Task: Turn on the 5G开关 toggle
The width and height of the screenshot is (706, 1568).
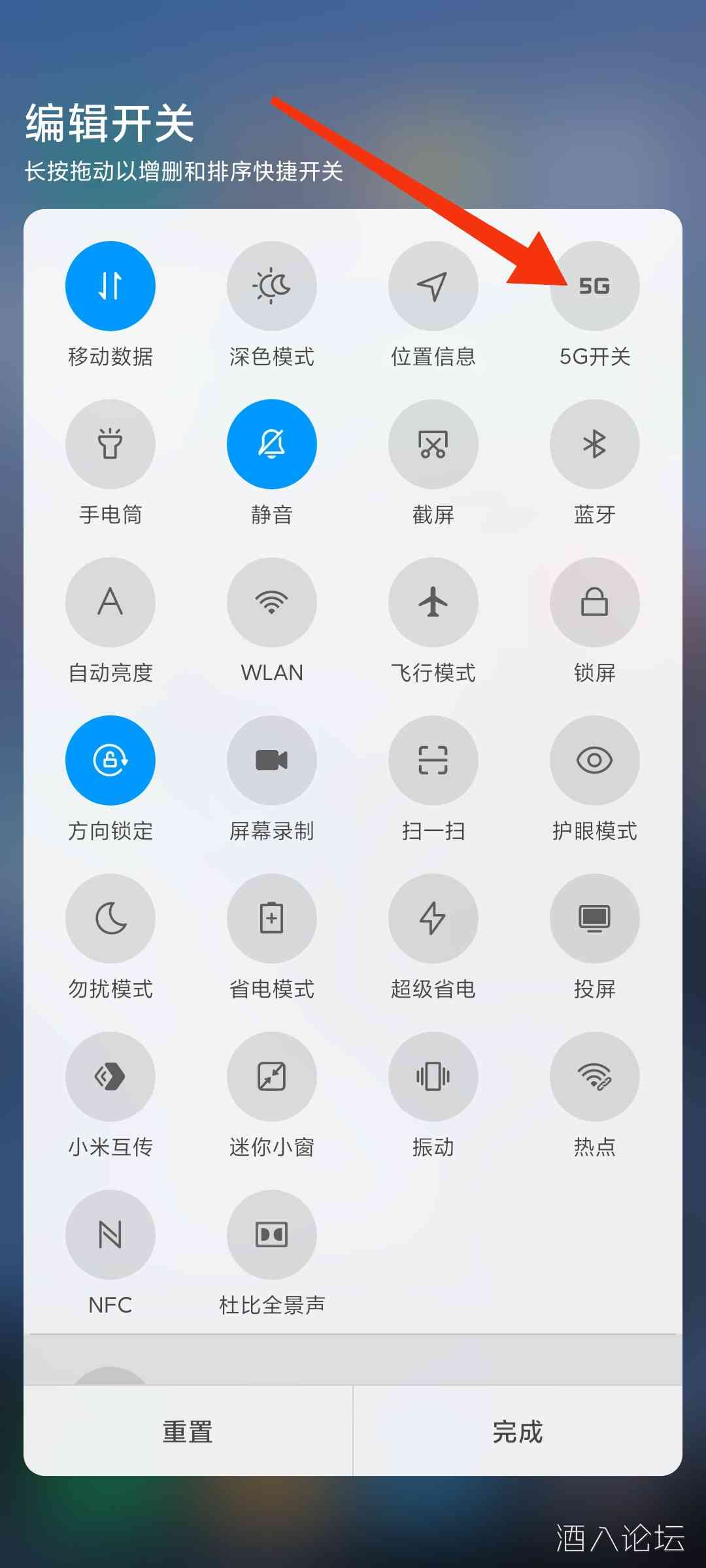Action: pyautogui.click(x=594, y=286)
